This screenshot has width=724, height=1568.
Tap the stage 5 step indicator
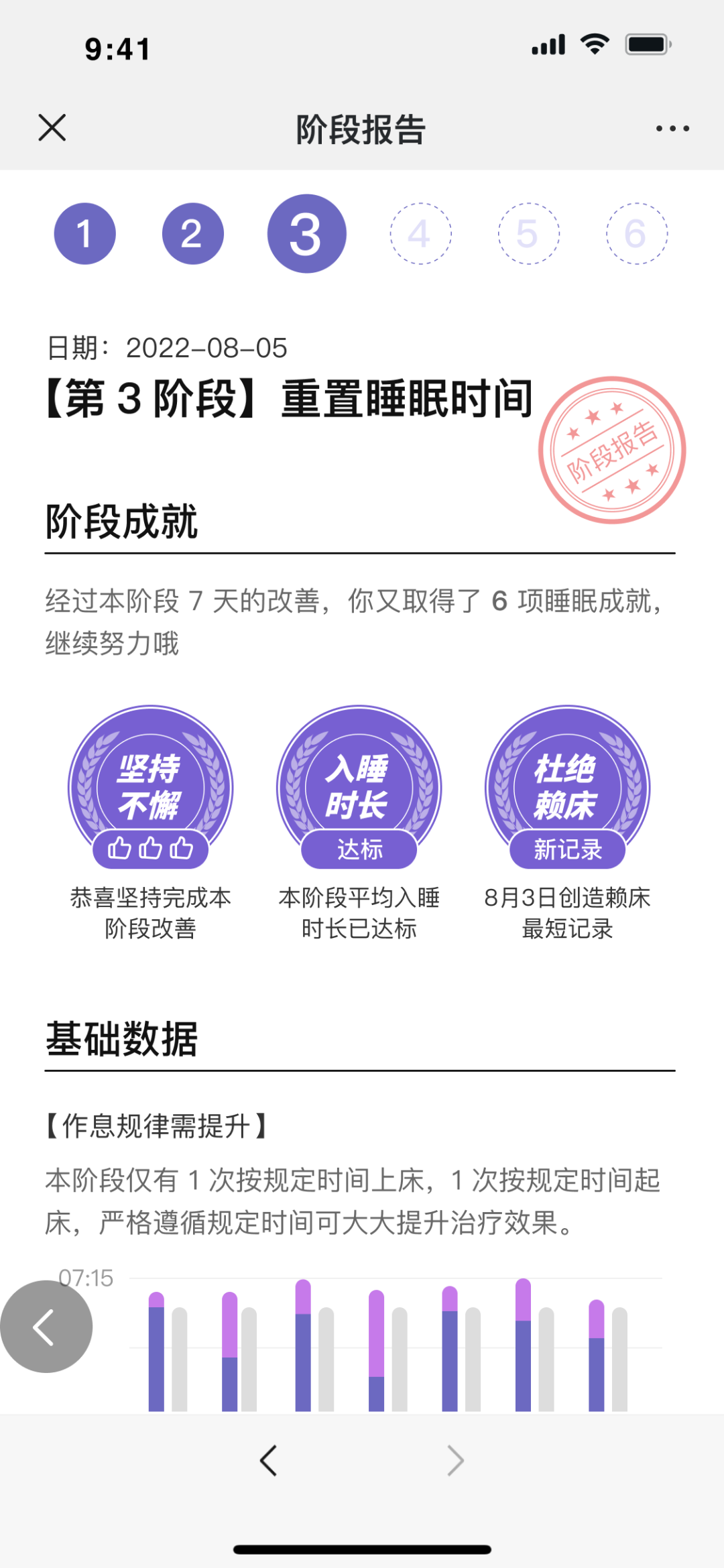528,234
